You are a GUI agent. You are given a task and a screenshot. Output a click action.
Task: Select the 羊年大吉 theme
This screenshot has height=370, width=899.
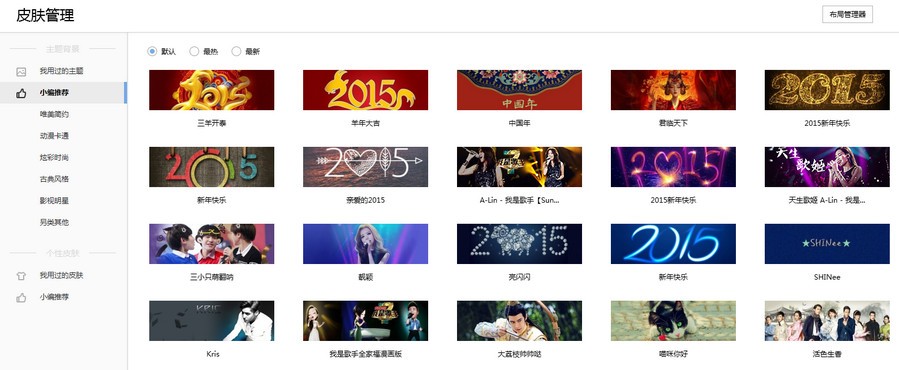pyautogui.click(x=365, y=90)
